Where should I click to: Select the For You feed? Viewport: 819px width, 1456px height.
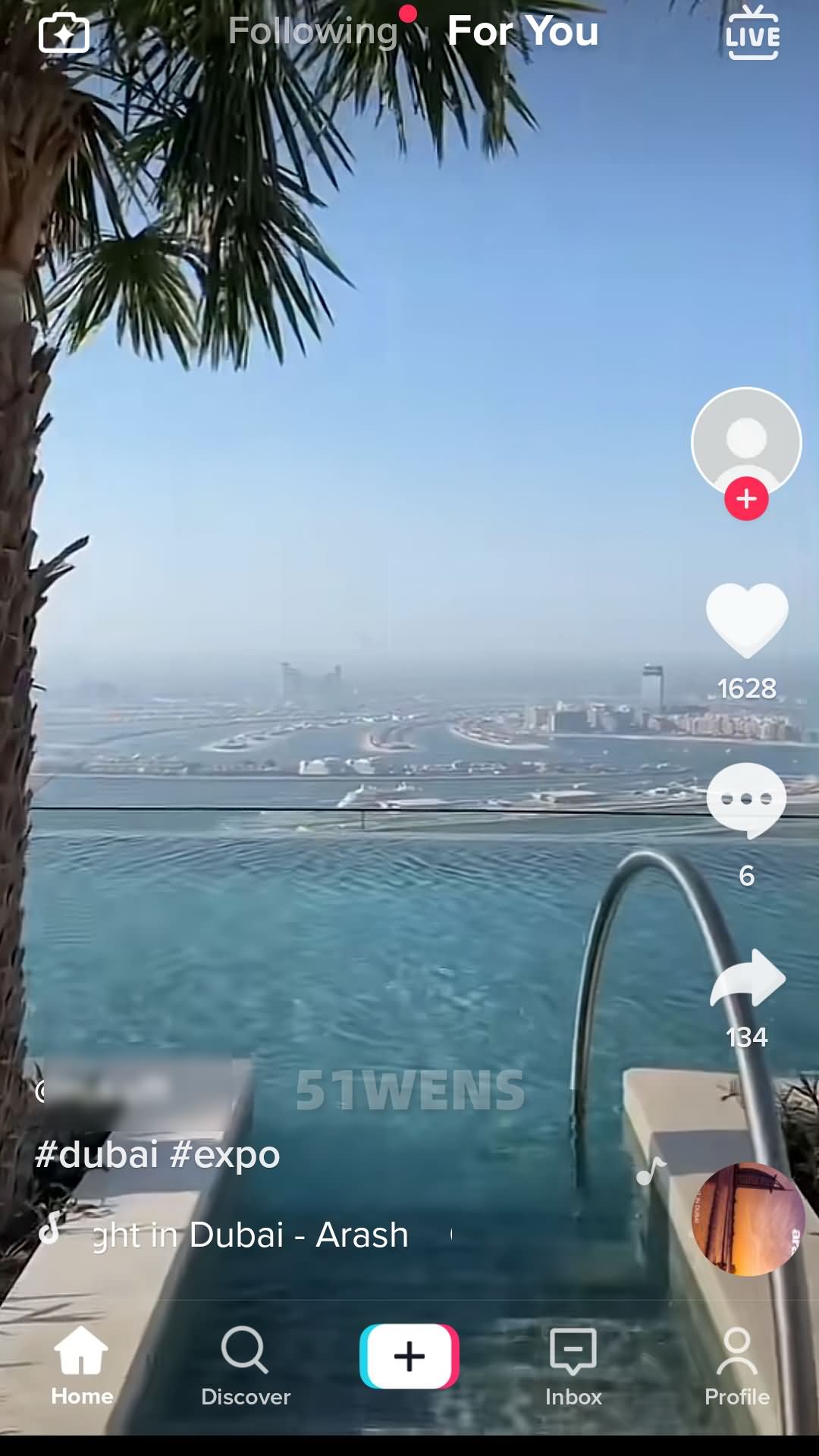point(522,30)
